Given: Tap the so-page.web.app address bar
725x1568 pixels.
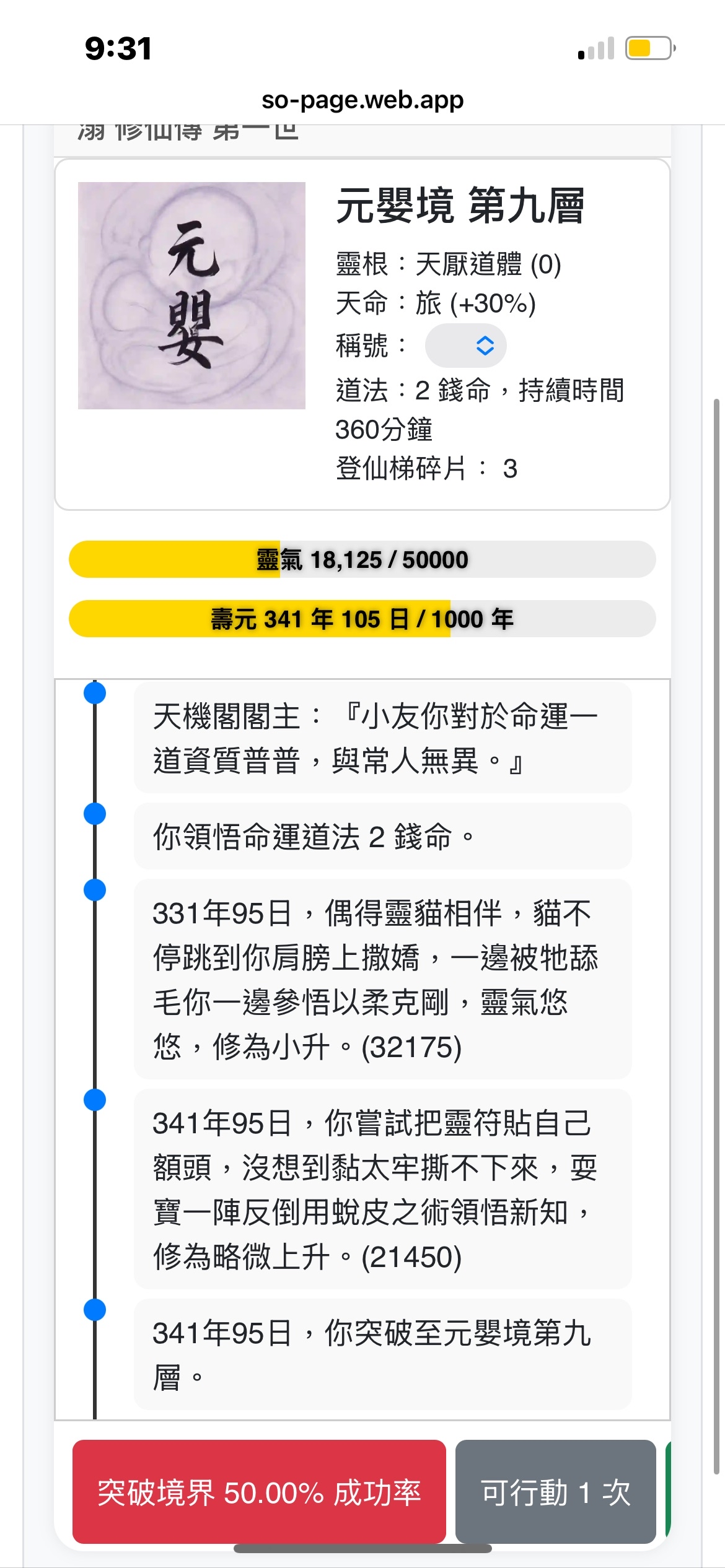Looking at the screenshot, I should (x=362, y=100).
